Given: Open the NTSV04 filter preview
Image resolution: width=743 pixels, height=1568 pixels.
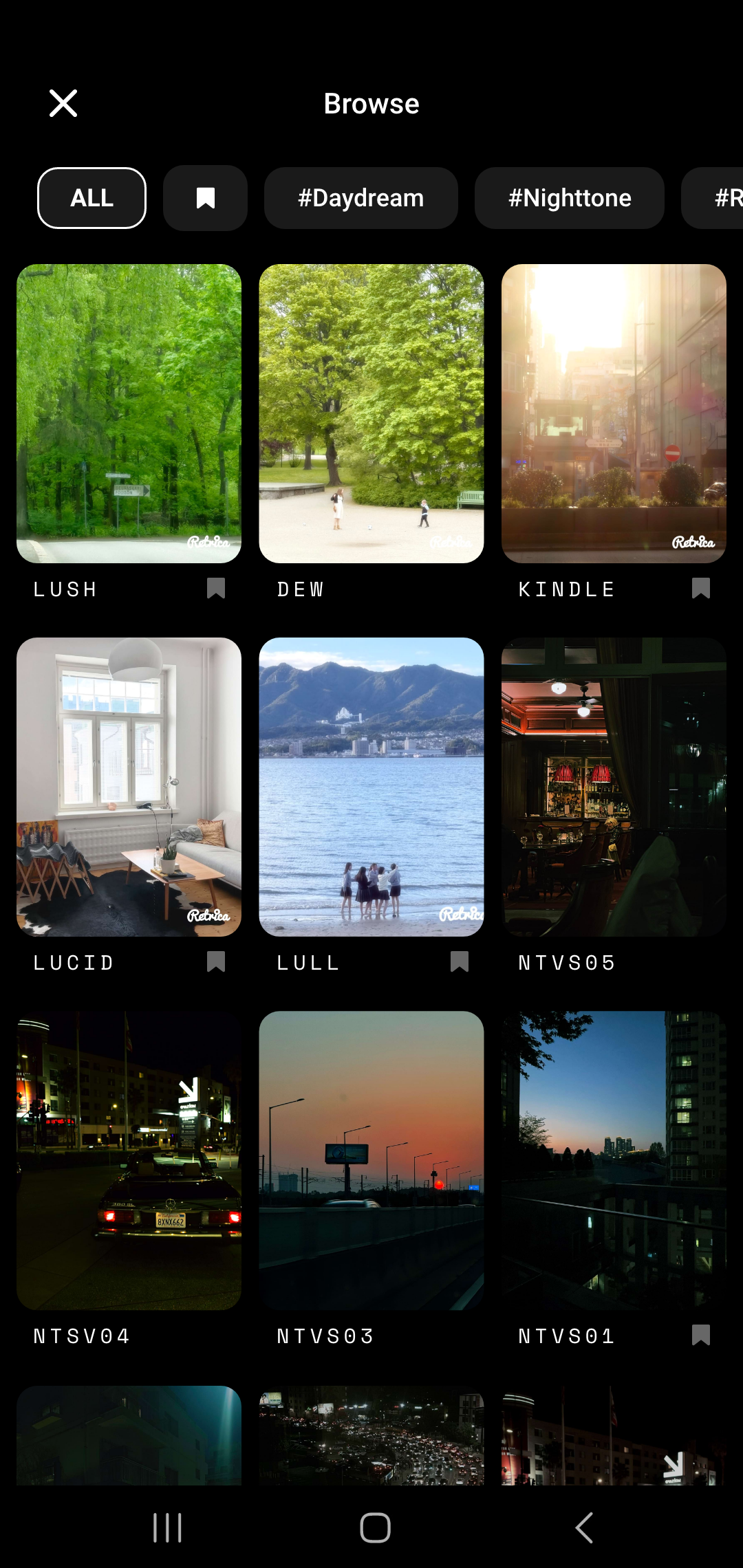Looking at the screenshot, I should [x=129, y=1160].
